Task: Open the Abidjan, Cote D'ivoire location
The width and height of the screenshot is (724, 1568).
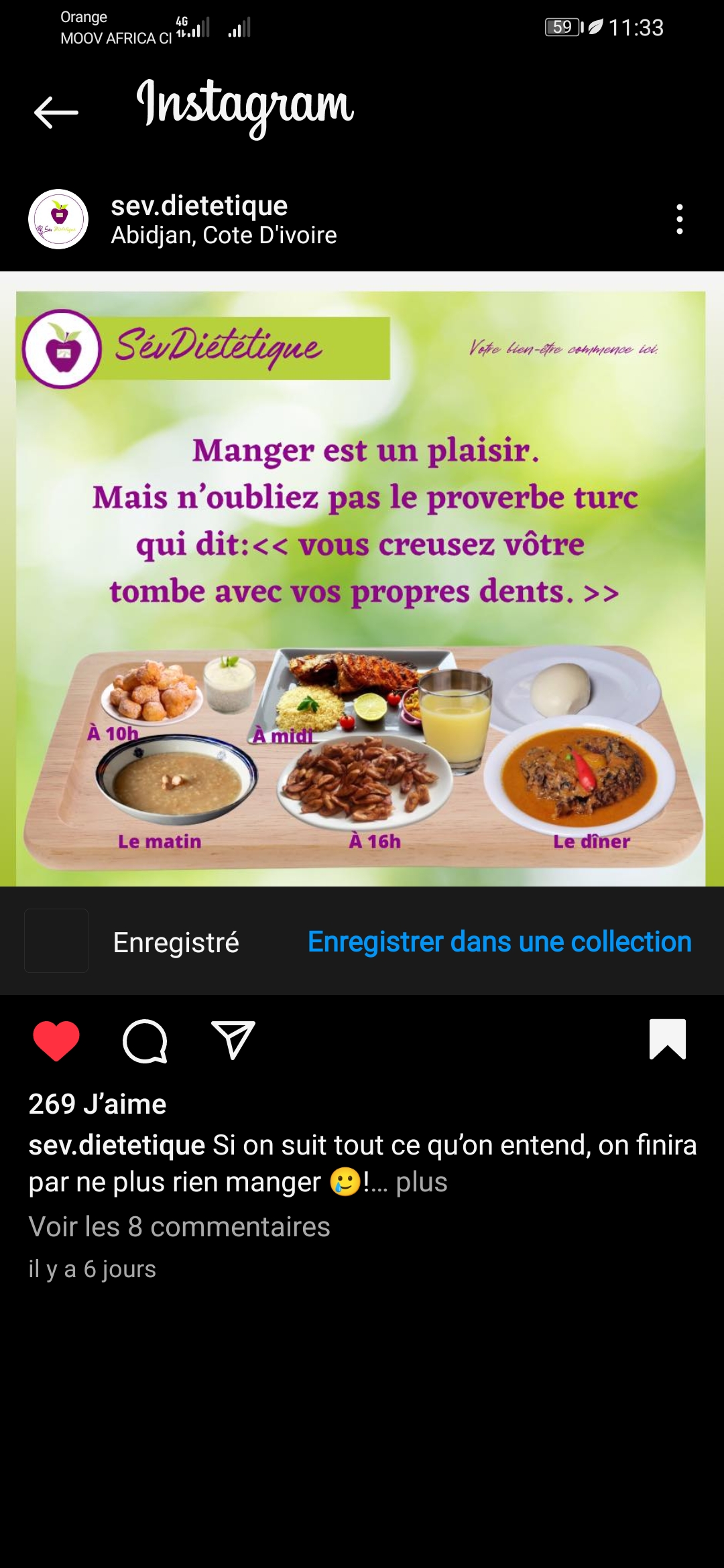Action: pyautogui.click(x=224, y=235)
